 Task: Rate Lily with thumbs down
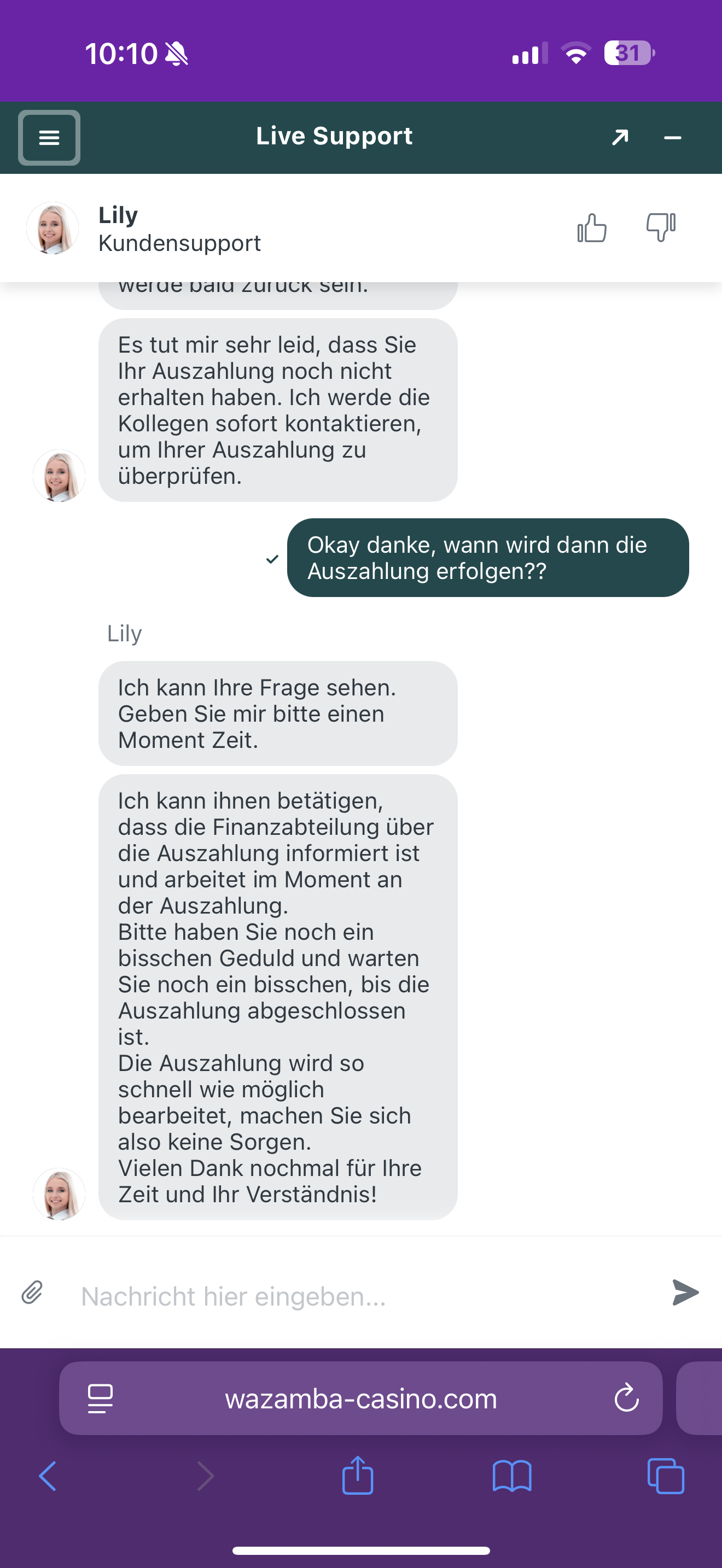pos(661,227)
